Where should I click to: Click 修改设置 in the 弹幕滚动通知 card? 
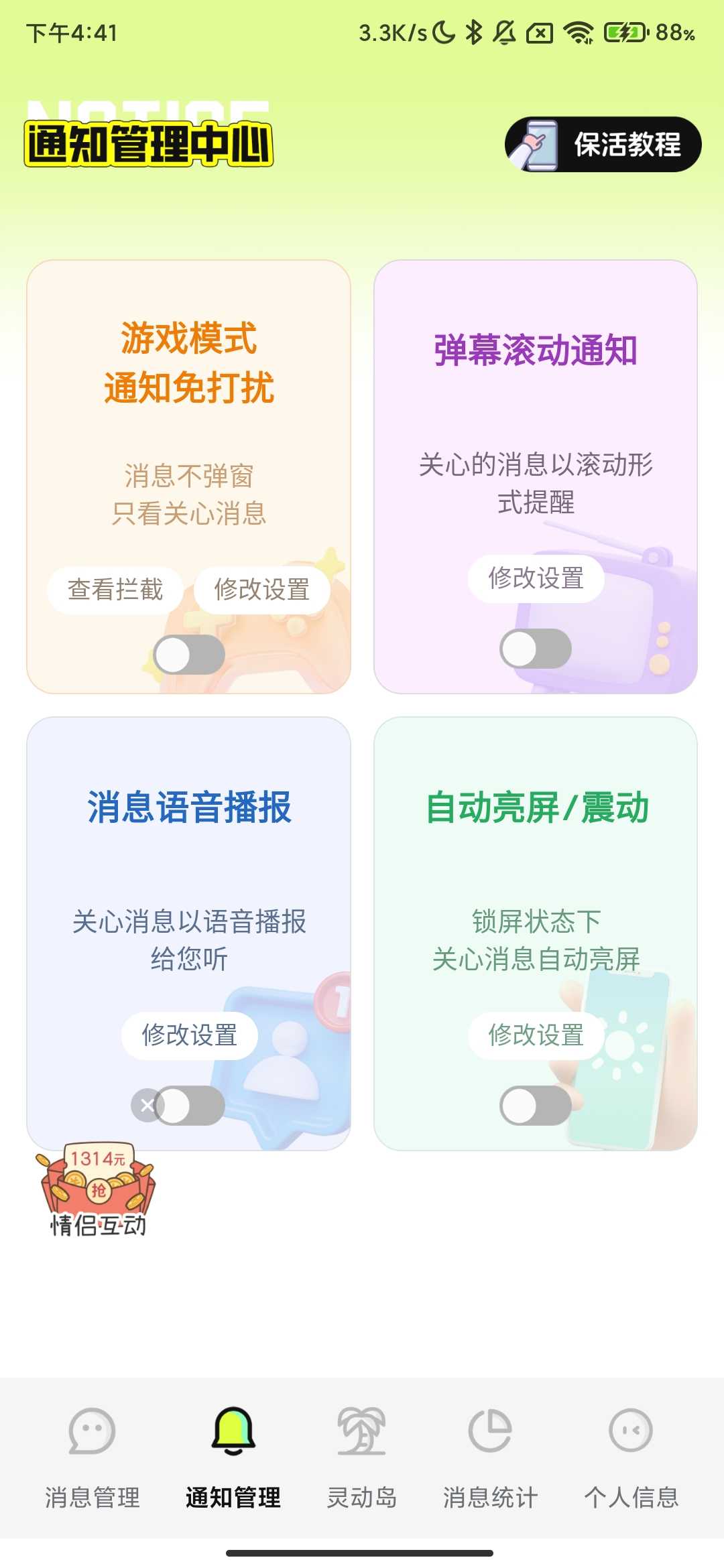536,580
